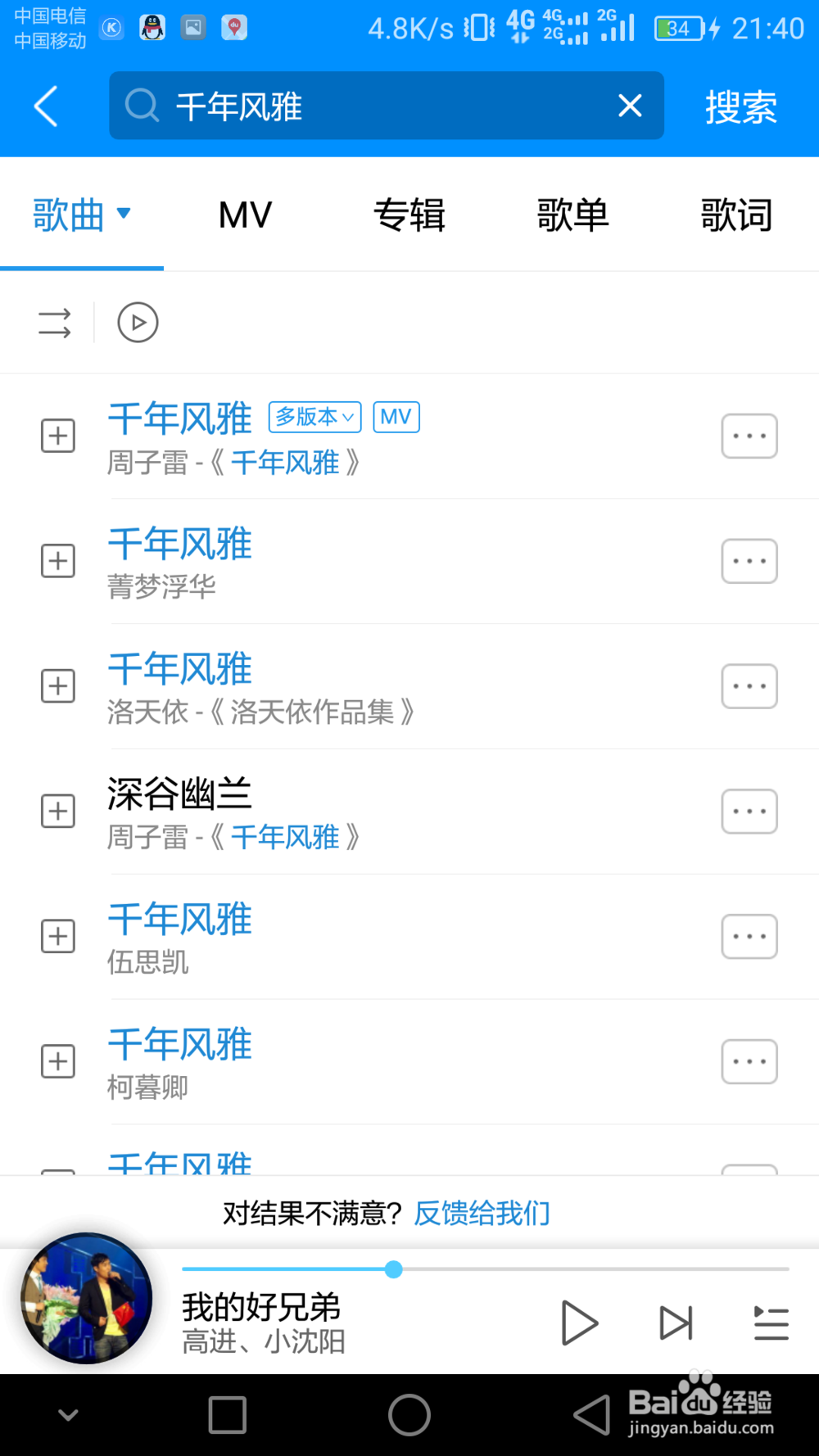Open the play queue list
This screenshot has width=819, height=1456.
tap(771, 1323)
